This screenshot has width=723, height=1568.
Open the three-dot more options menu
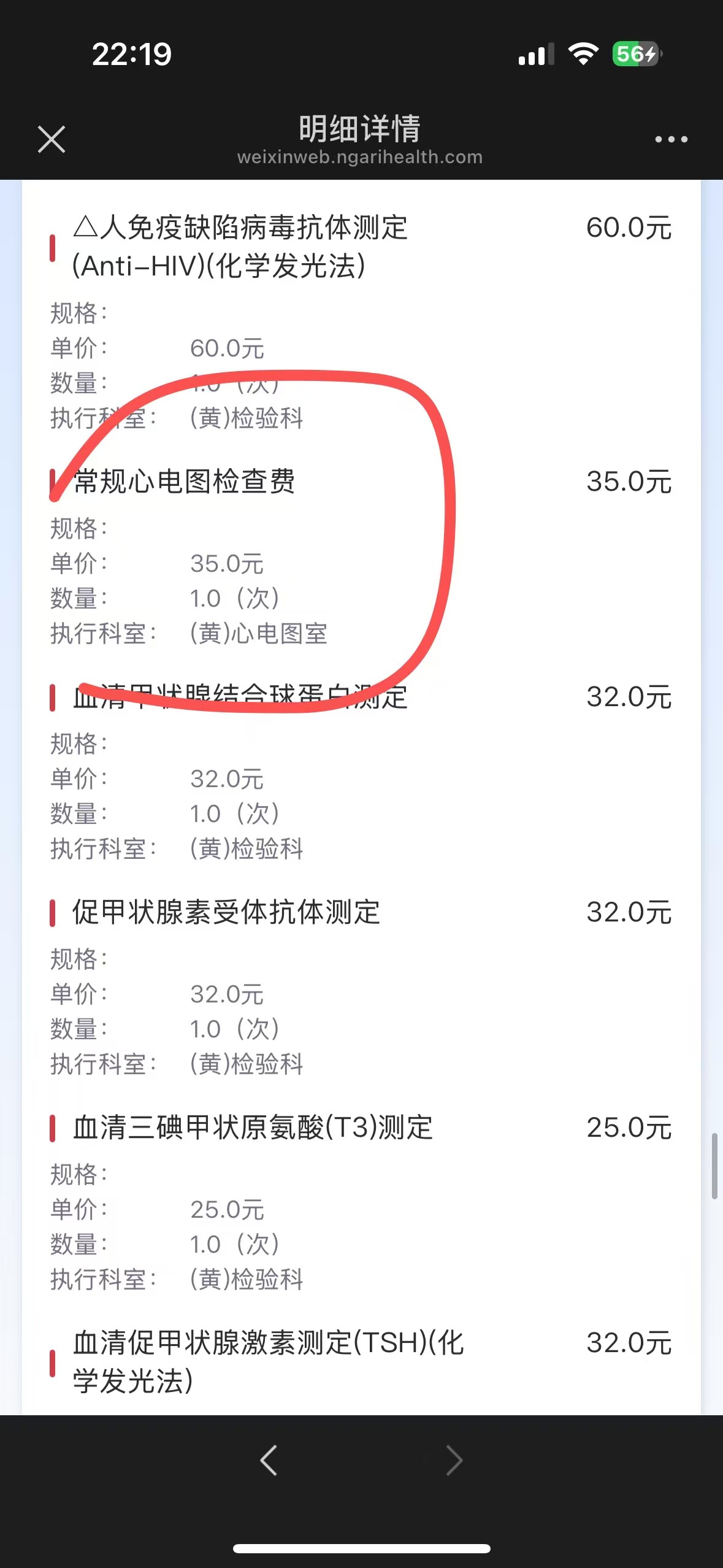[x=671, y=139]
